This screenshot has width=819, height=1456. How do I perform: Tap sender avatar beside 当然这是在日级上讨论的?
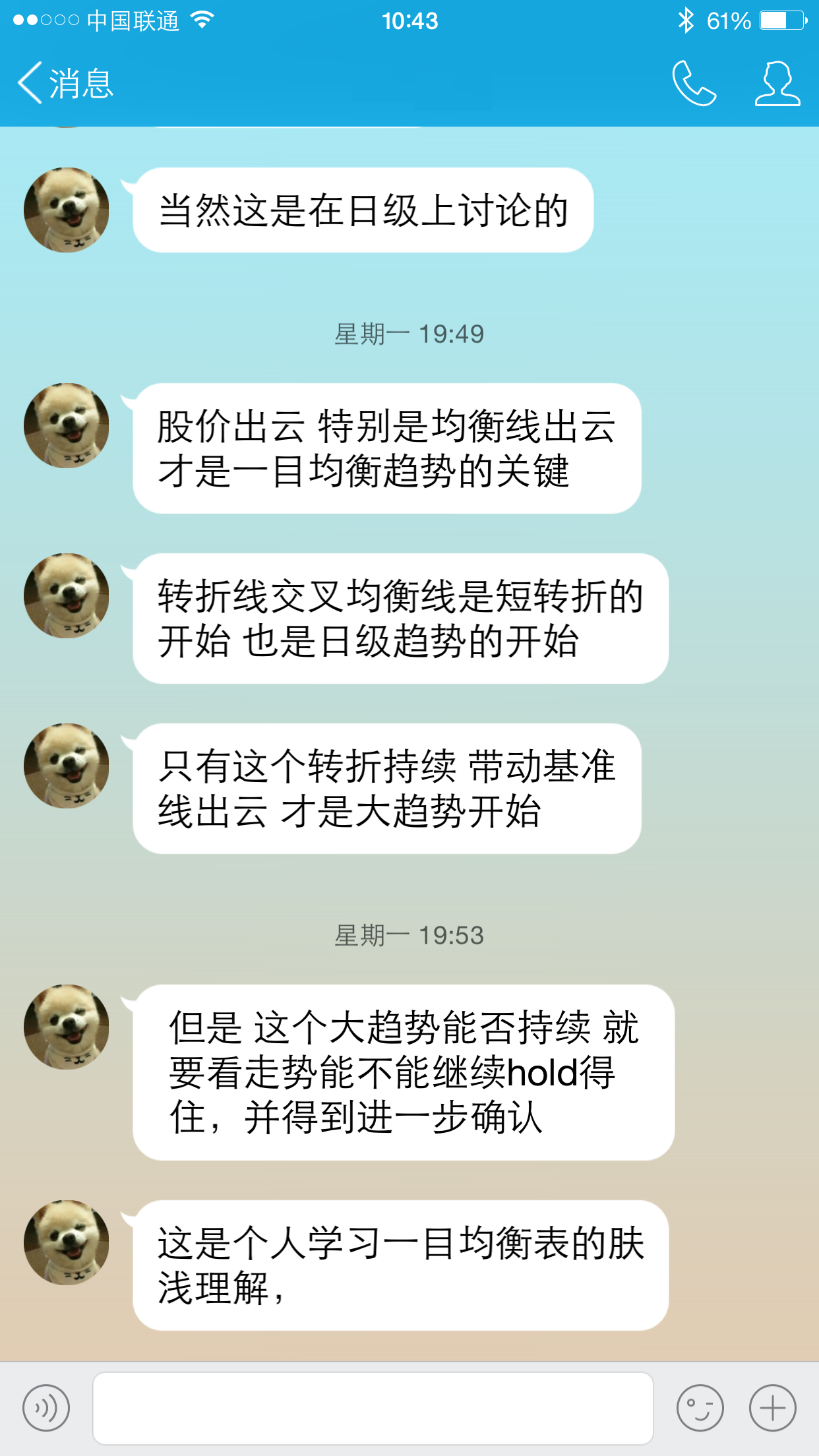(67, 210)
